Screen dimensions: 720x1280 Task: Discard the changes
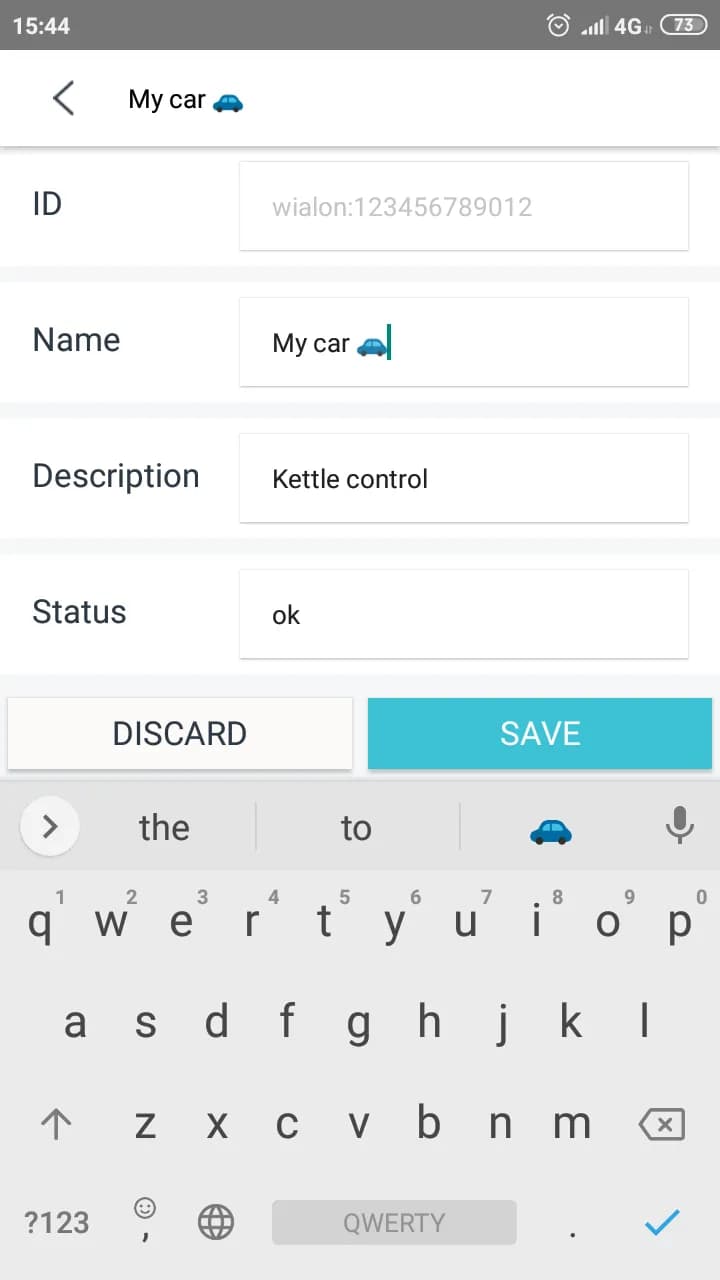click(x=180, y=733)
